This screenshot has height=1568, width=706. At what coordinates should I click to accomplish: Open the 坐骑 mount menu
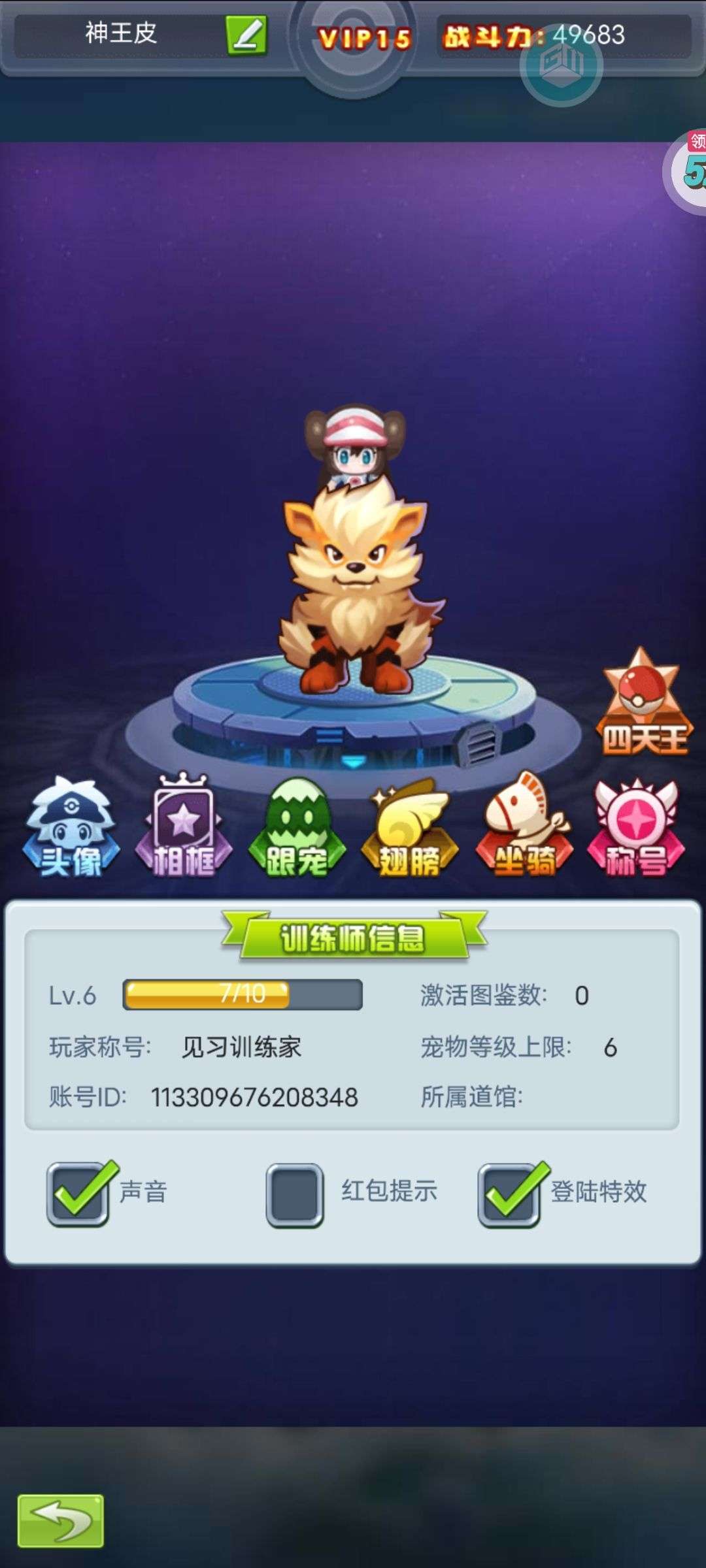click(524, 826)
